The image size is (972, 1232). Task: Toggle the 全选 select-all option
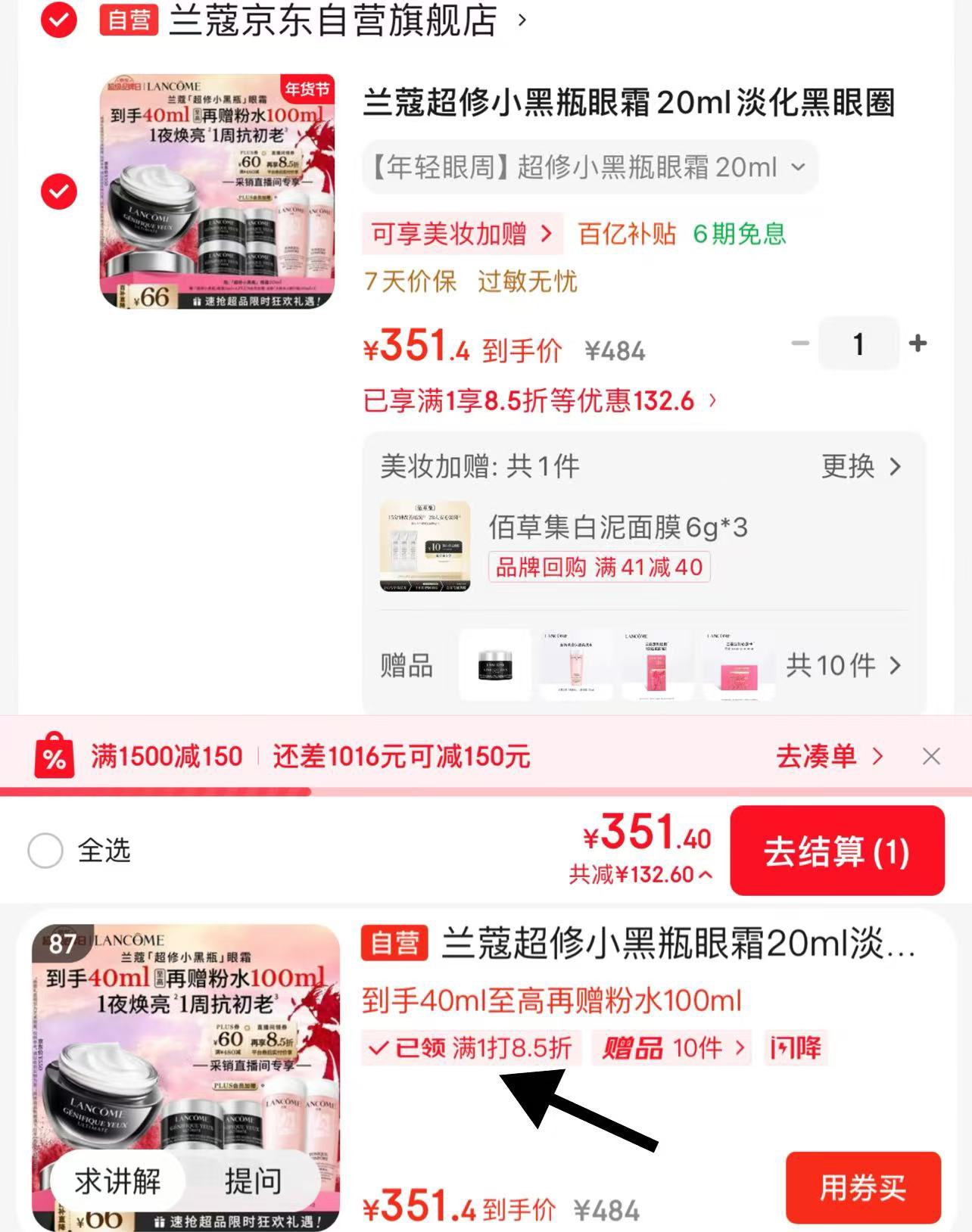click(46, 851)
